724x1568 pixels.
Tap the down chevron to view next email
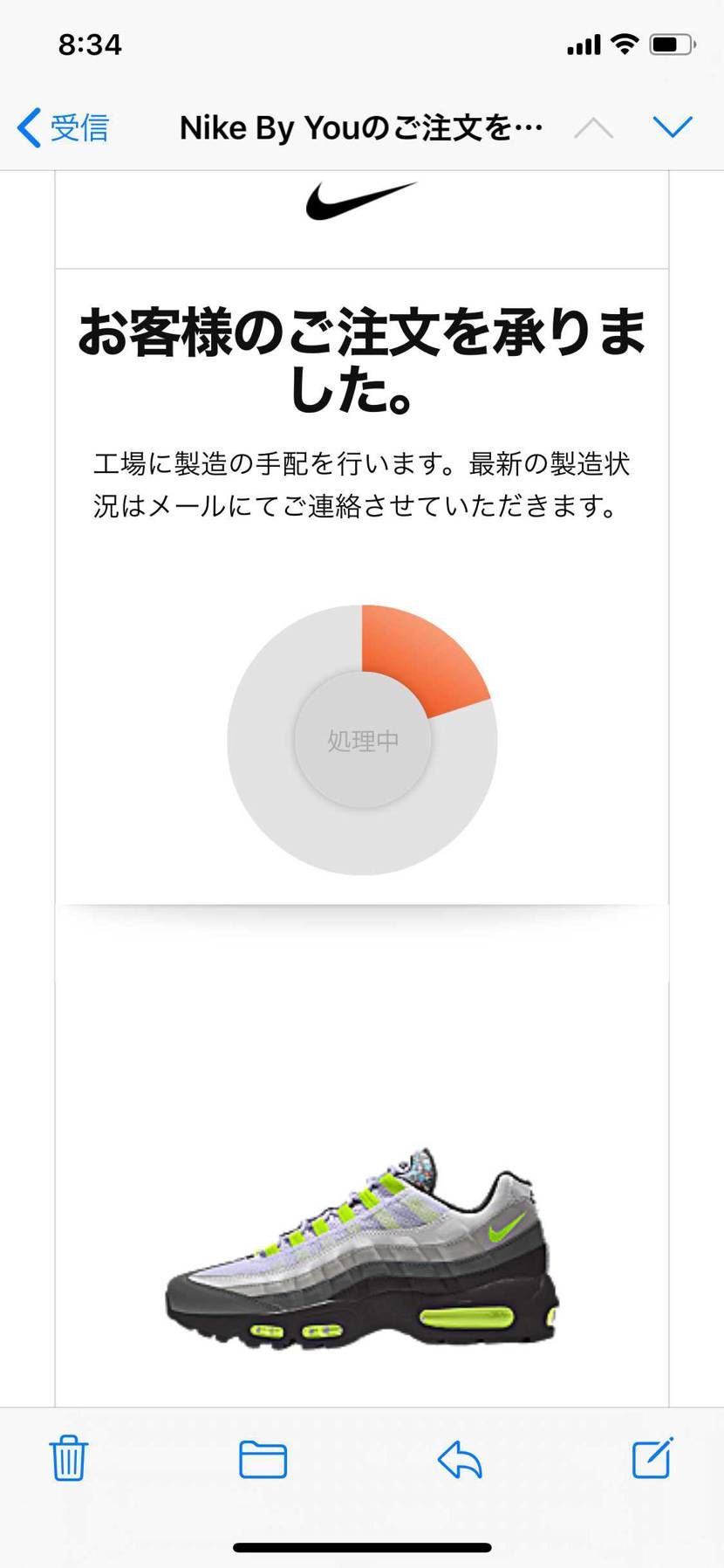(673, 127)
